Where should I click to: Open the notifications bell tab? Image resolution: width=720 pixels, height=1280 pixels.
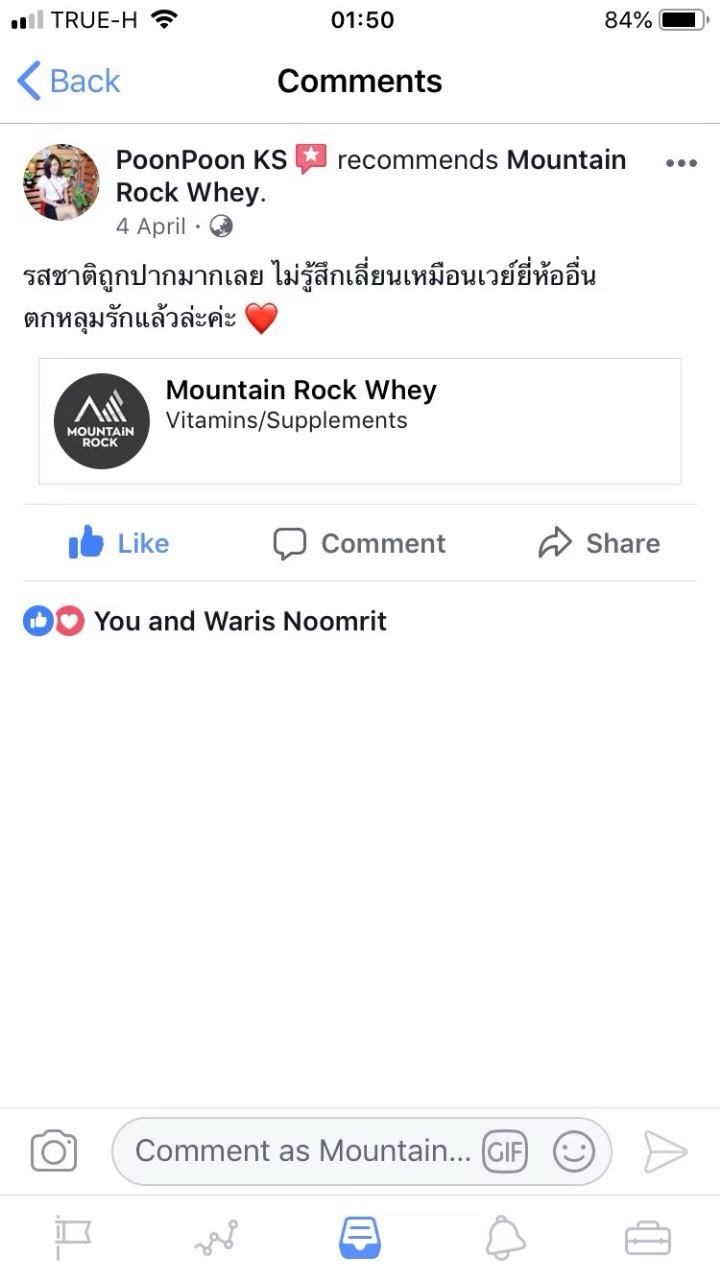tap(505, 1238)
